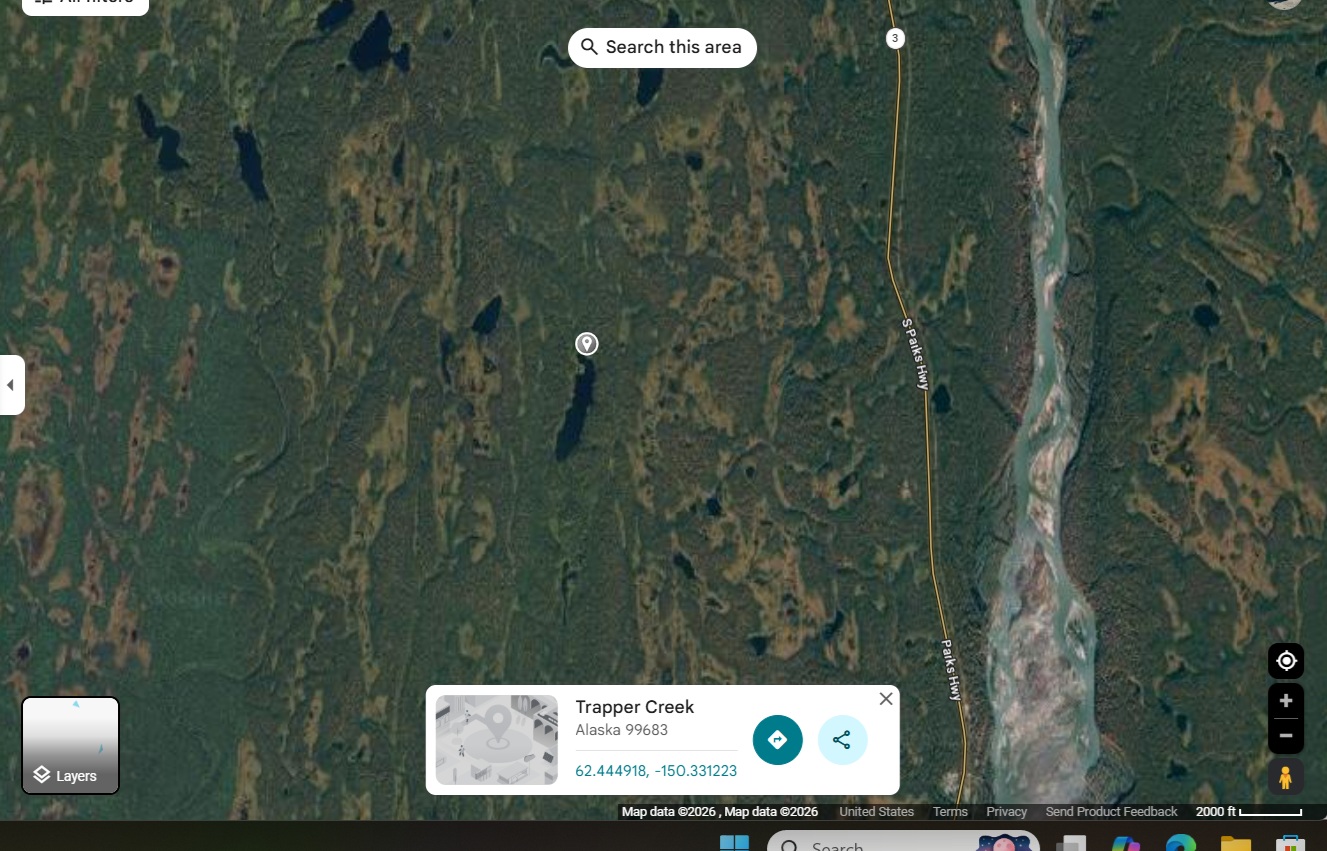Image resolution: width=1327 pixels, height=851 pixels.
Task: Tap the dropped pin on the map
Action: coord(587,344)
